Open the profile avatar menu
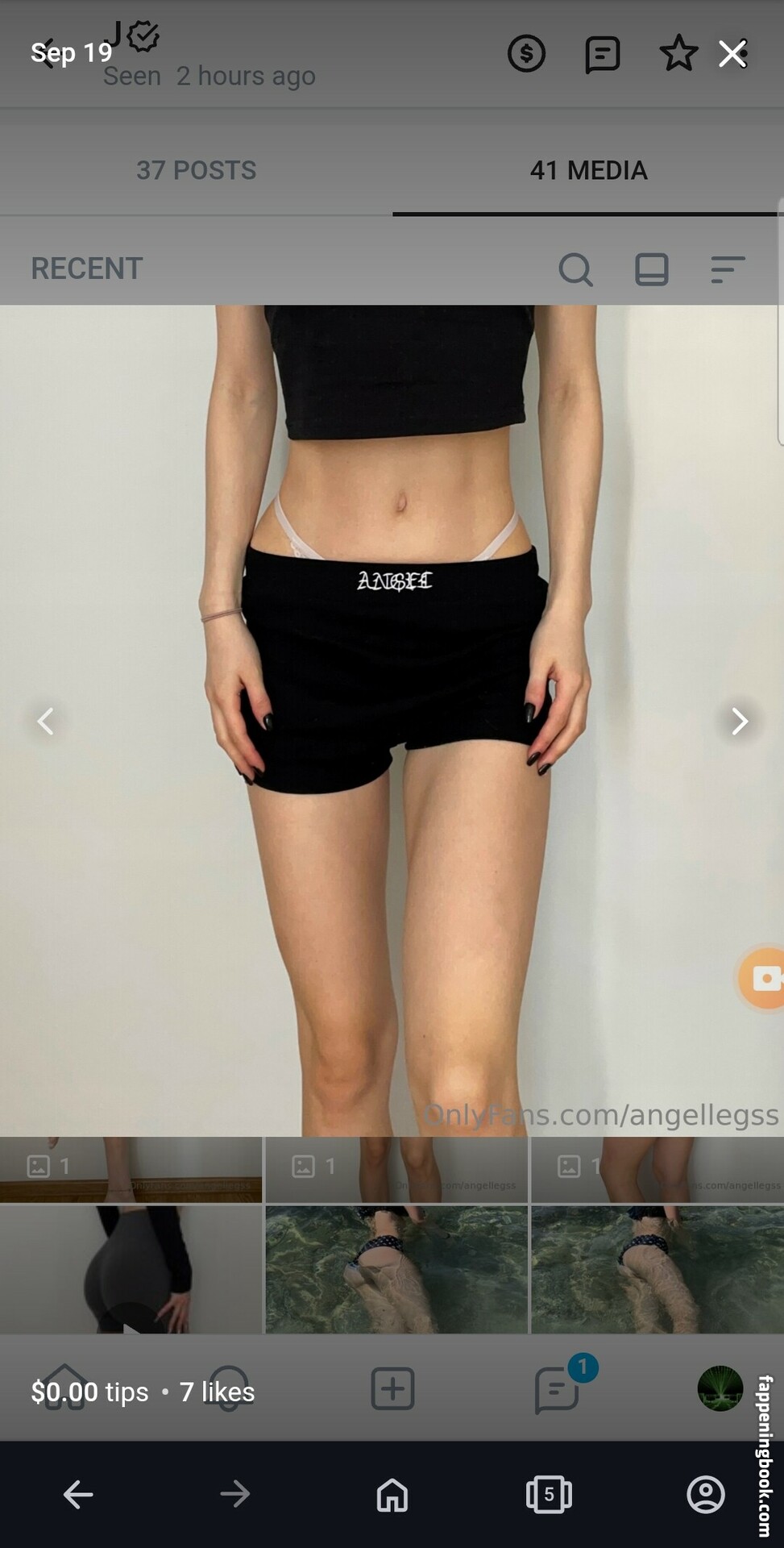 [x=720, y=1388]
